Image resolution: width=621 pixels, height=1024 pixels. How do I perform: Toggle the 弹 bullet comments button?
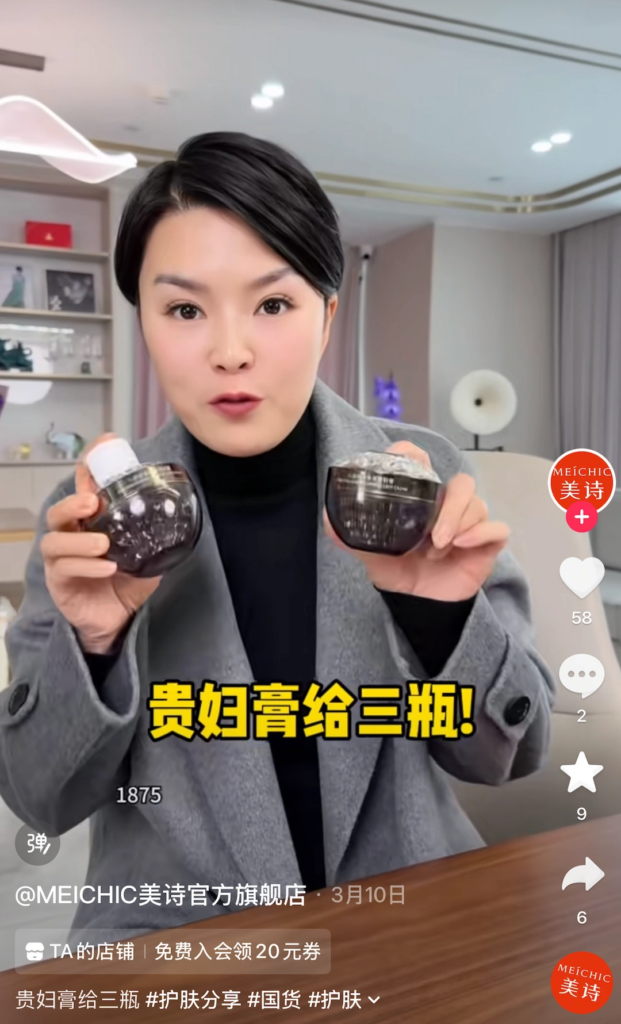click(37, 844)
